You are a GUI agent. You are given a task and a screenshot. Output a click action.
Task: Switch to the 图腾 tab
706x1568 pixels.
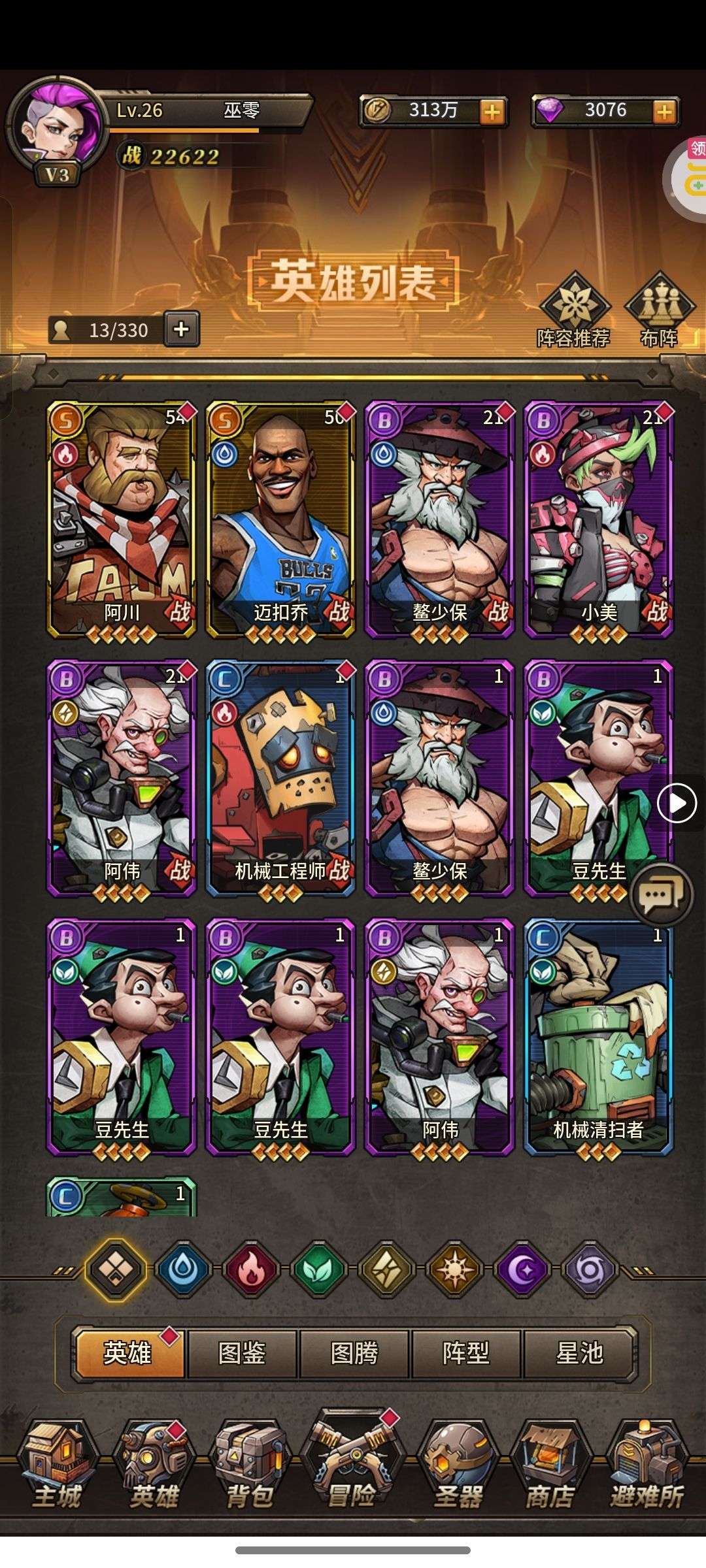point(354,1353)
